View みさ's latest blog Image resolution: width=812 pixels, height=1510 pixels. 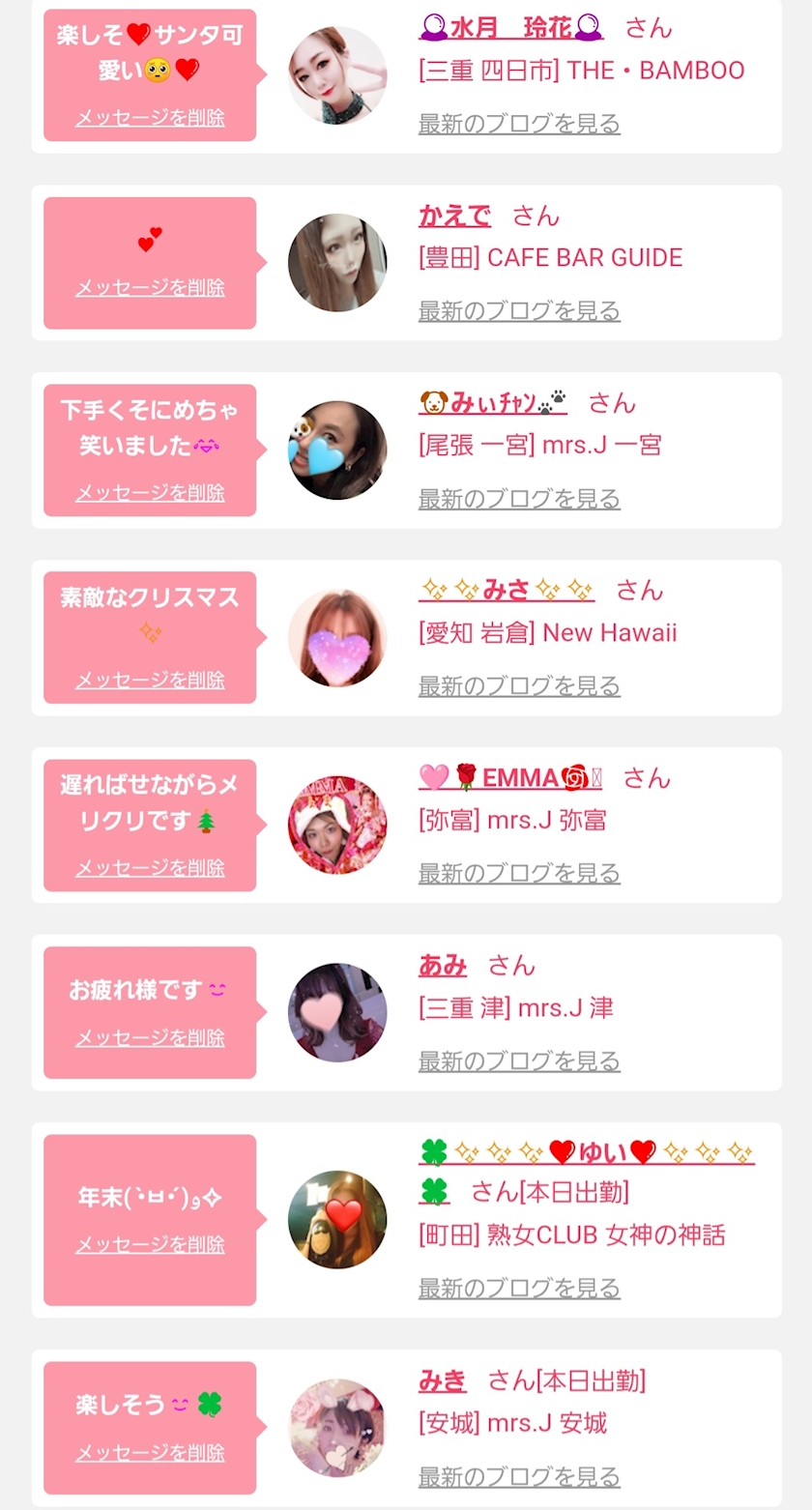[519, 686]
